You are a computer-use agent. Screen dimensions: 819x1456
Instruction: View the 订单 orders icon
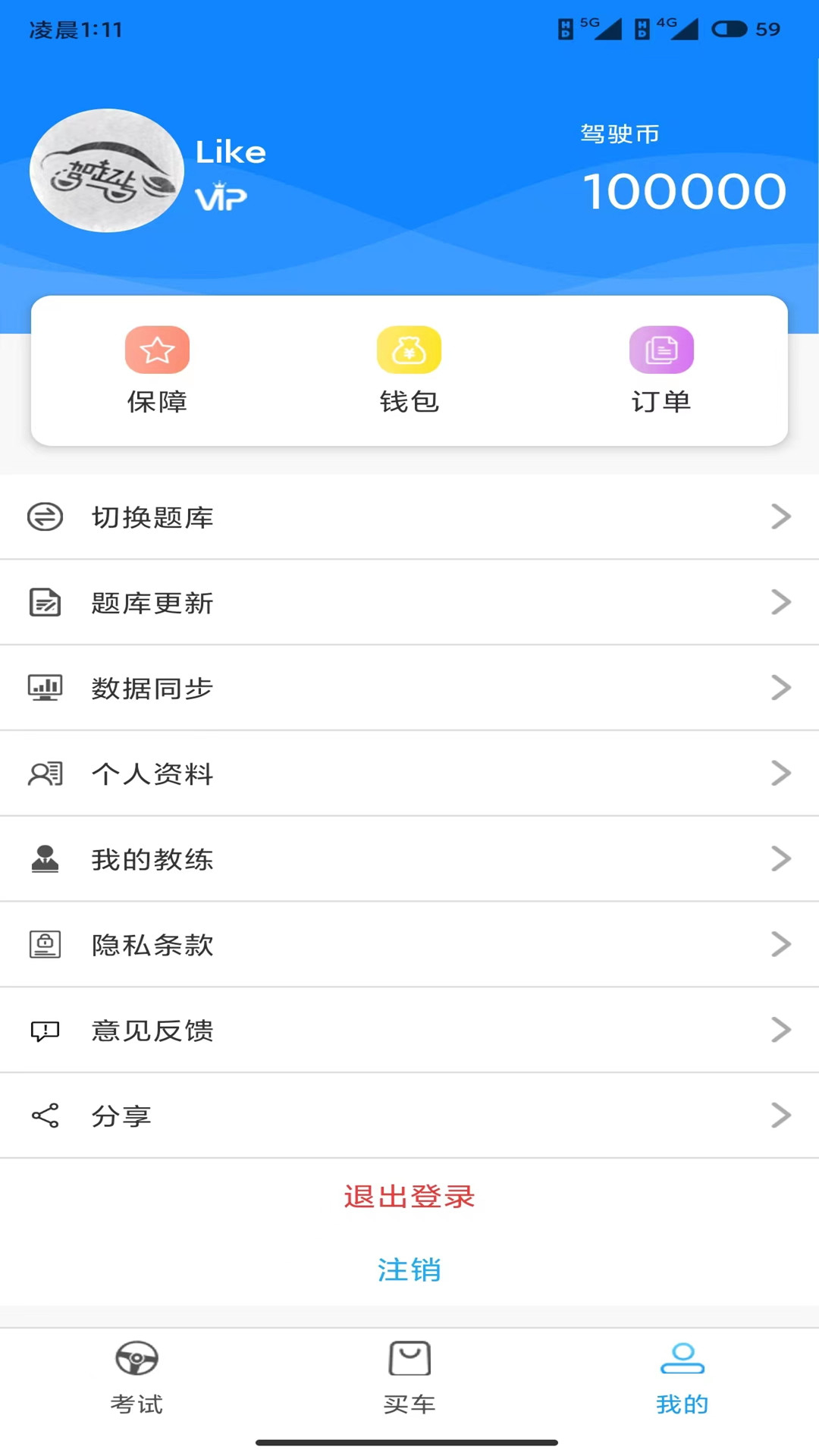pyautogui.click(x=661, y=350)
